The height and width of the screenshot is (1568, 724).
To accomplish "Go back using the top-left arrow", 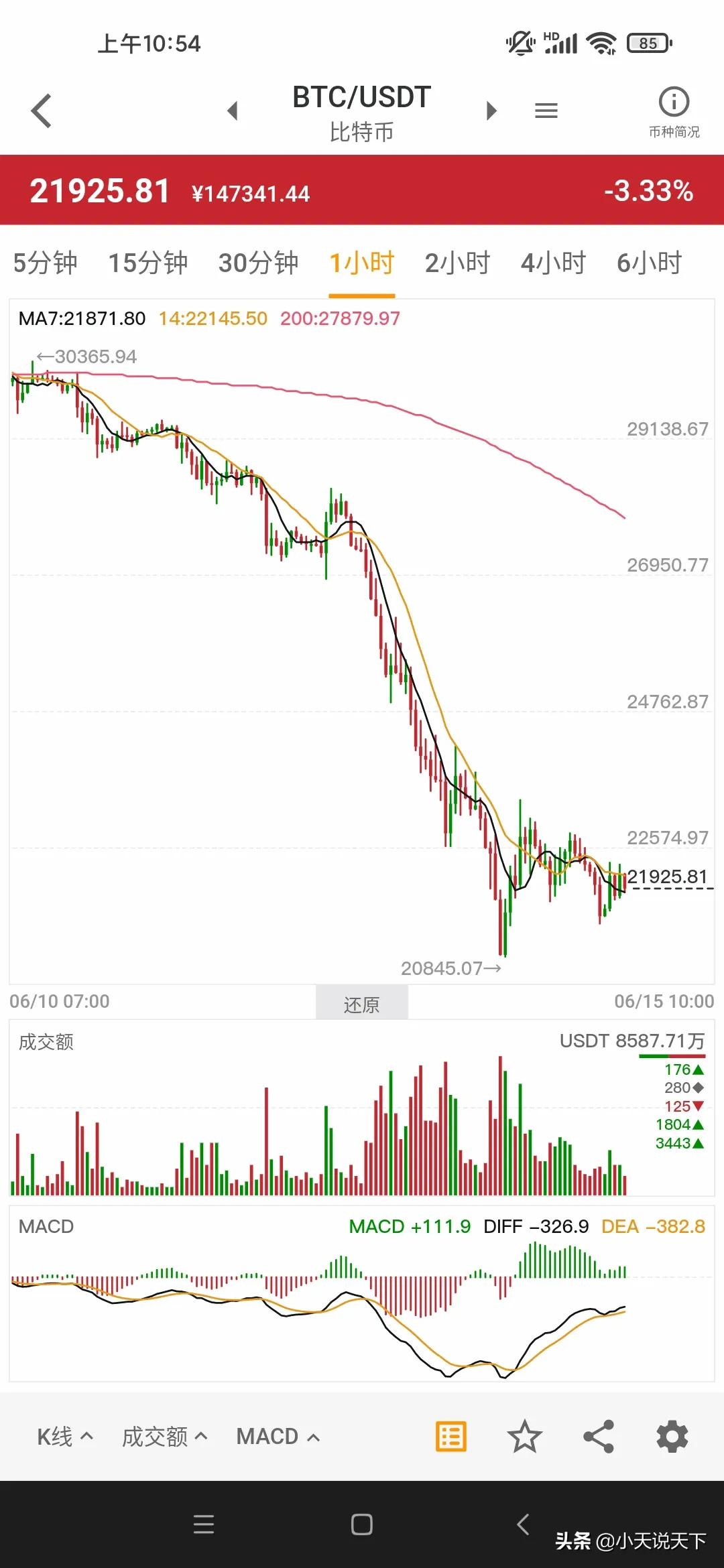I will tap(42, 111).
